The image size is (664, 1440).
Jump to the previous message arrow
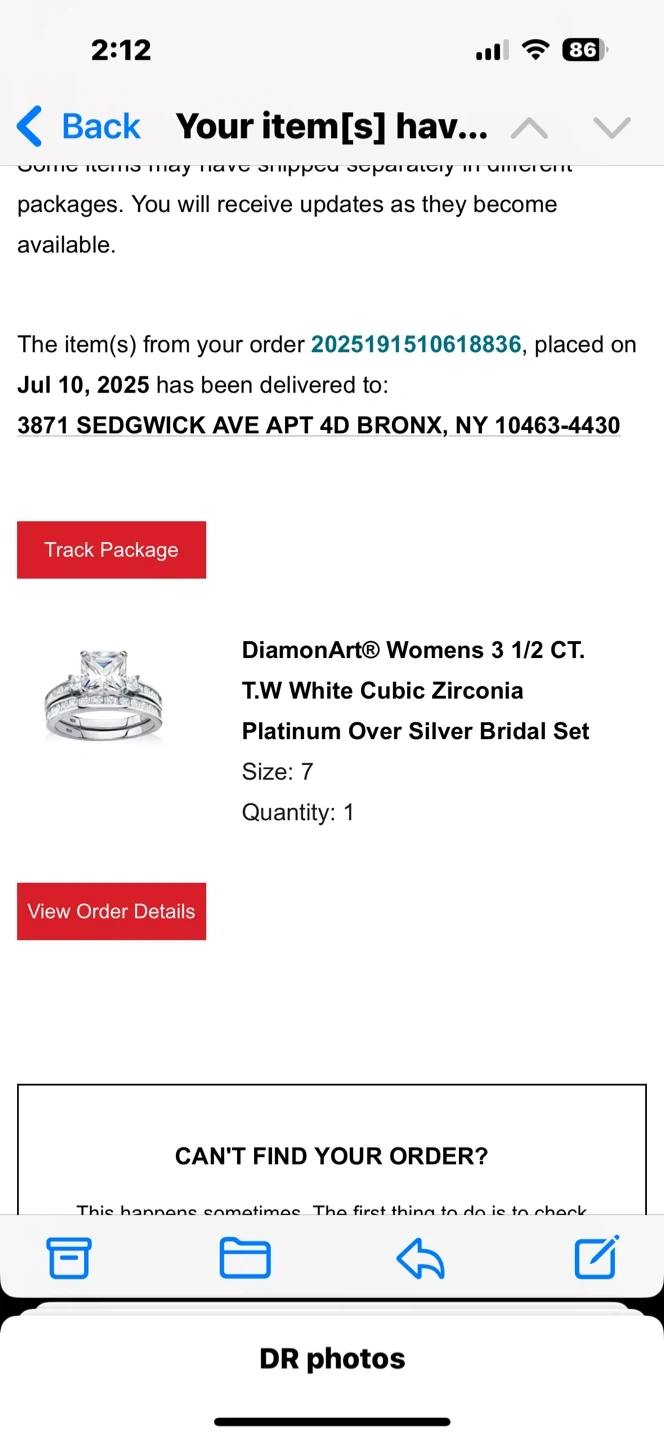point(529,128)
